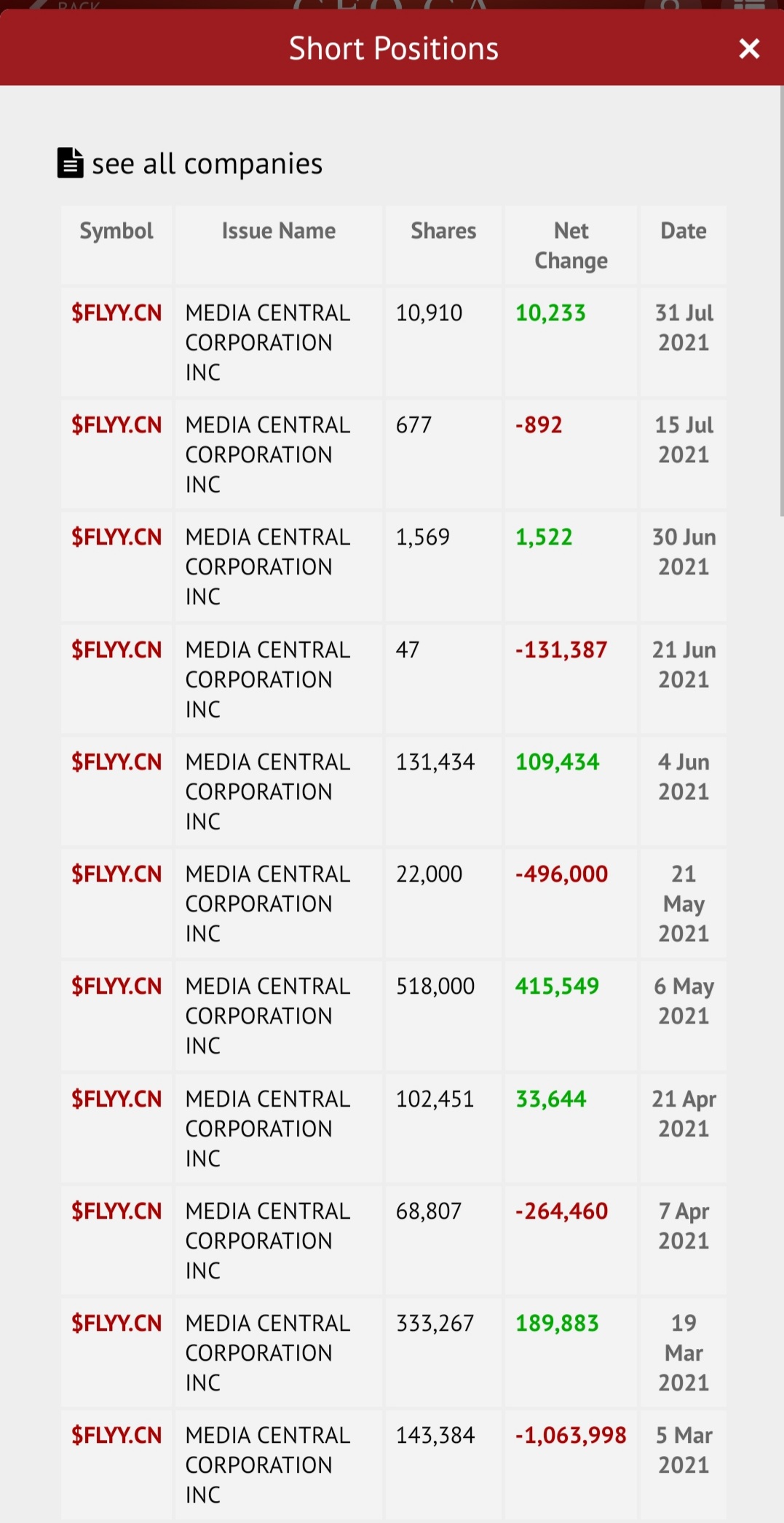Sort the table by the Issue Name column header
The width and height of the screenshot is (784, 1523).
(x=278, y=231)
